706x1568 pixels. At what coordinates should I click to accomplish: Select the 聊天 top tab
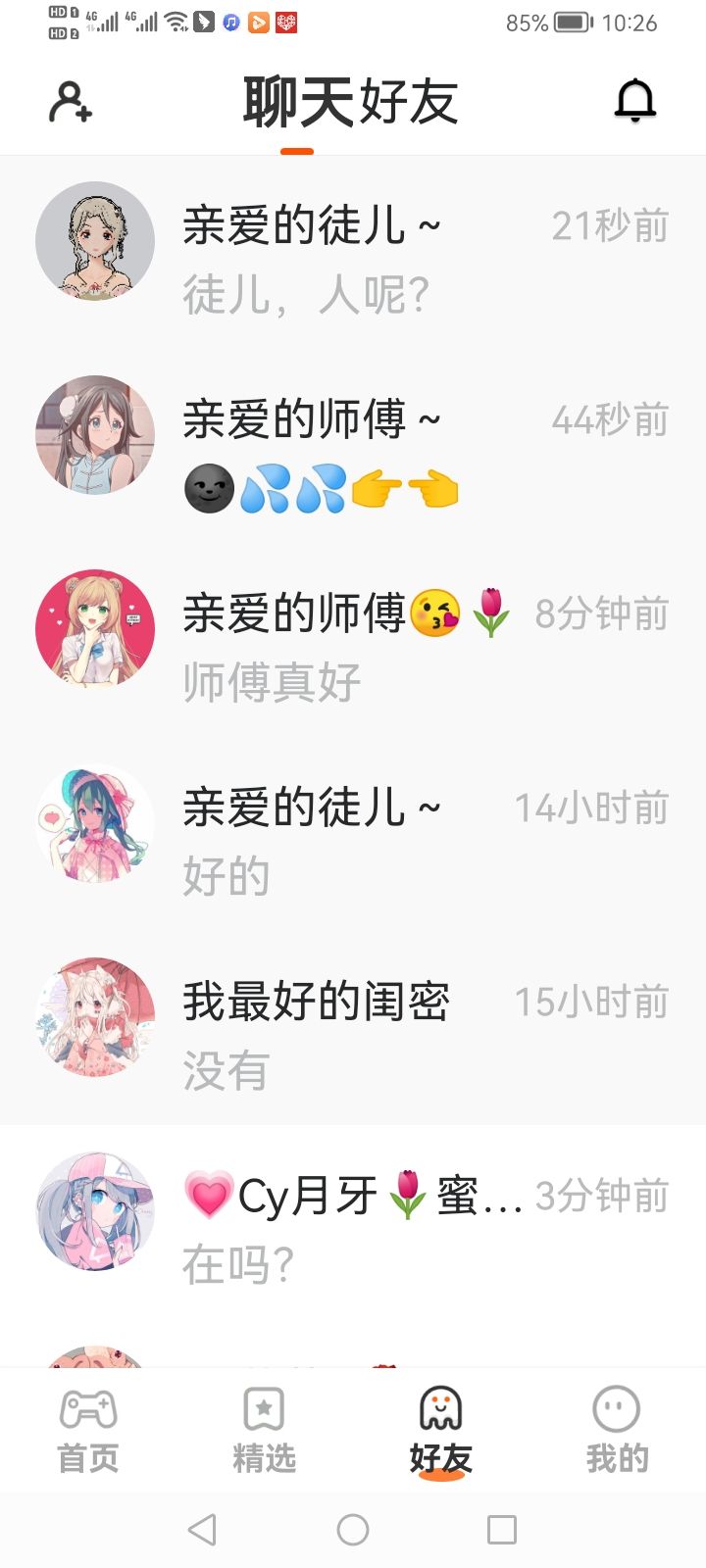pos(297,102)
